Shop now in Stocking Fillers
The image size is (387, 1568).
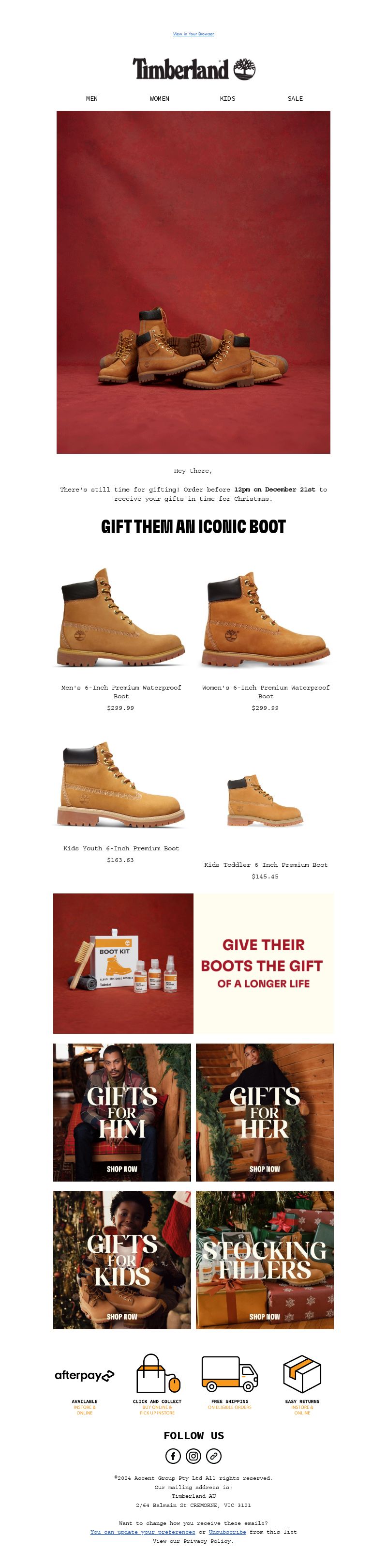[x=265, y=1316]
